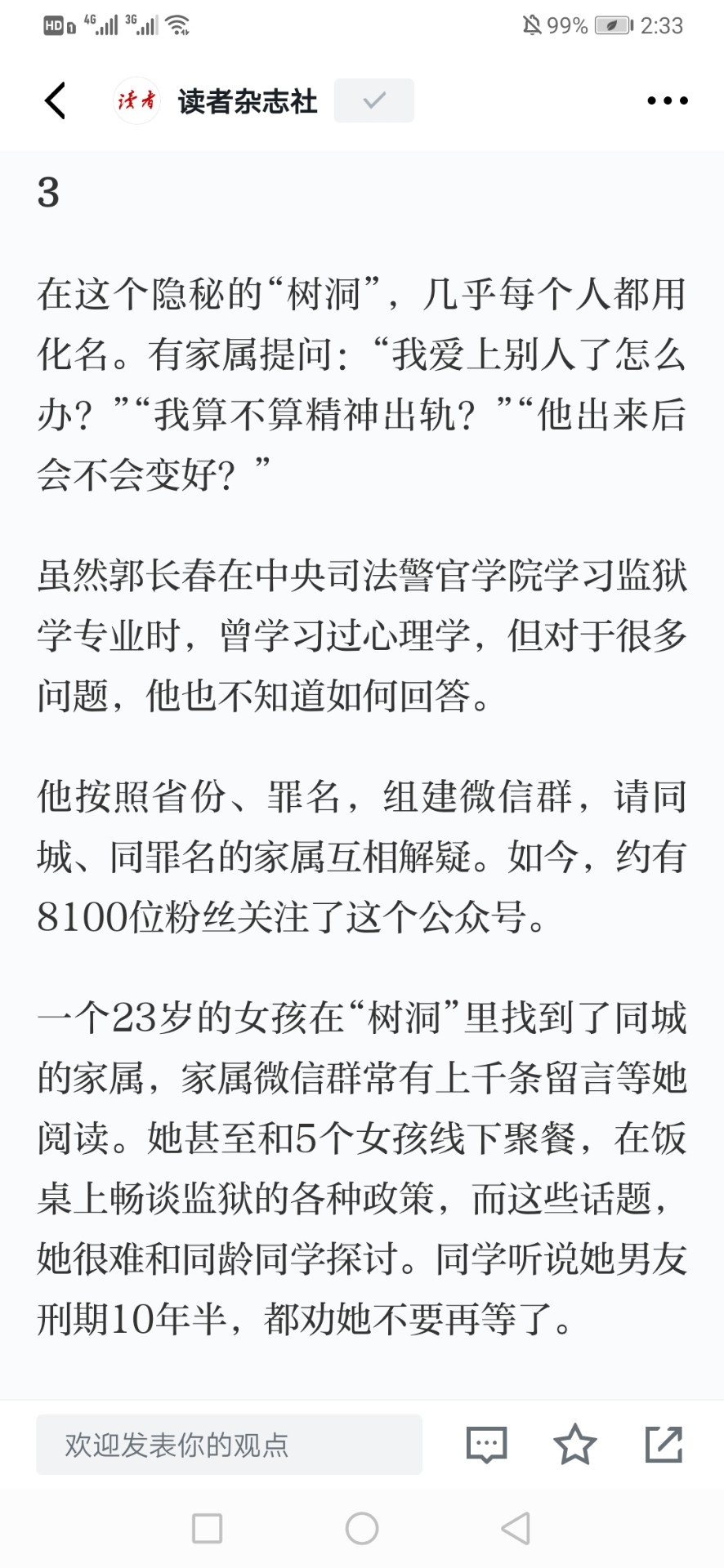Go to the system home screen

coord(362,1529)
